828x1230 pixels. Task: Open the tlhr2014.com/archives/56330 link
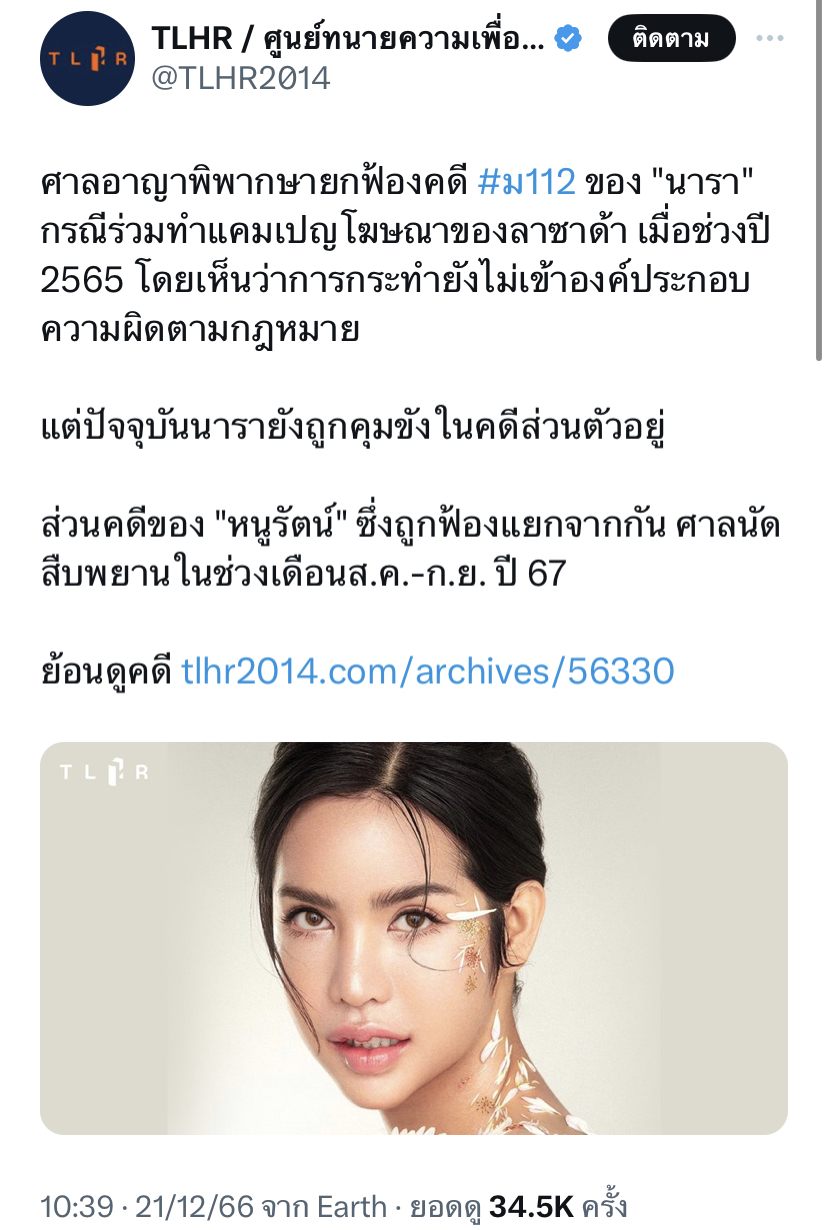pyautogui.click(x=428, y=671)
